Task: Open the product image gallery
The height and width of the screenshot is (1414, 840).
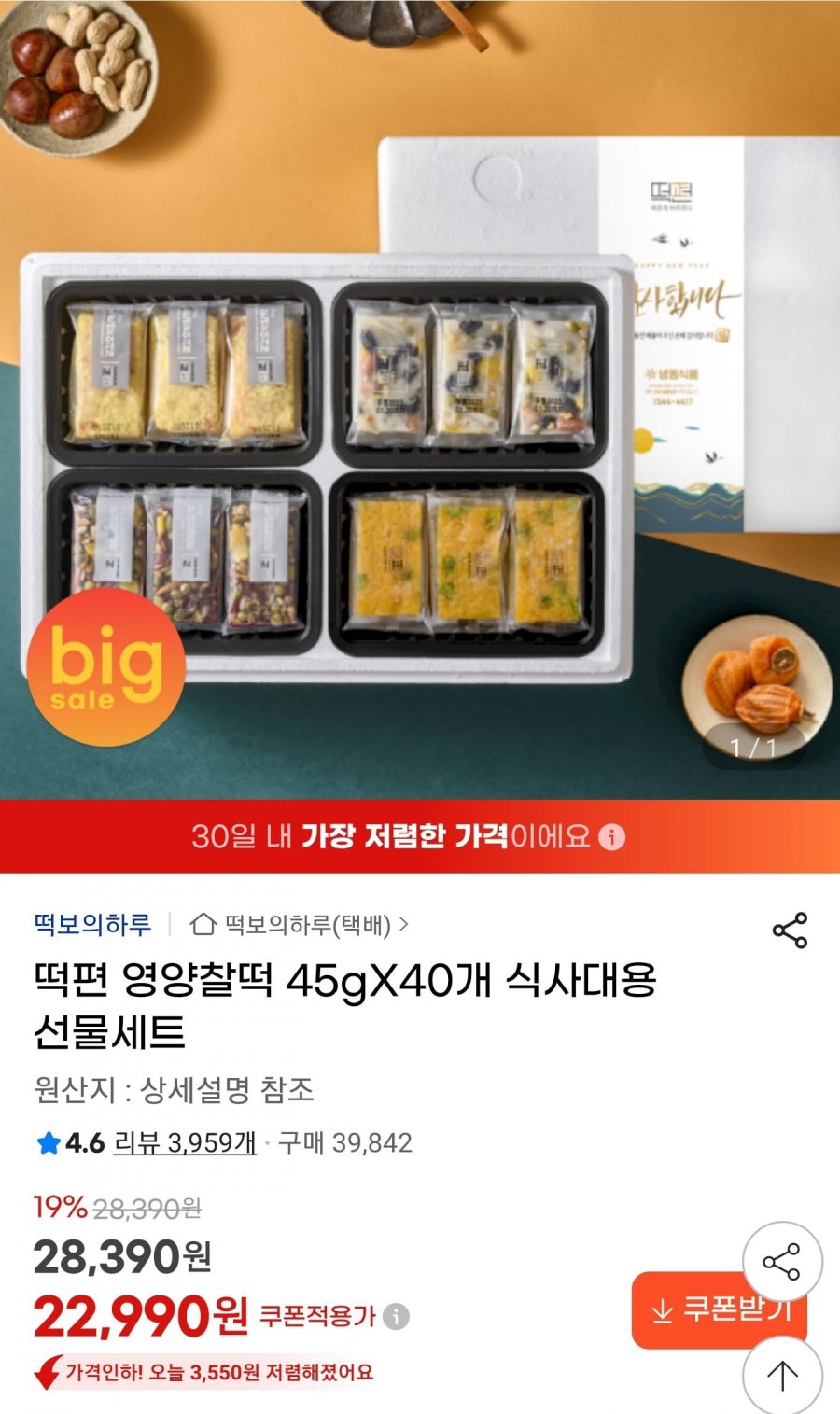Action: coord(420,401)
